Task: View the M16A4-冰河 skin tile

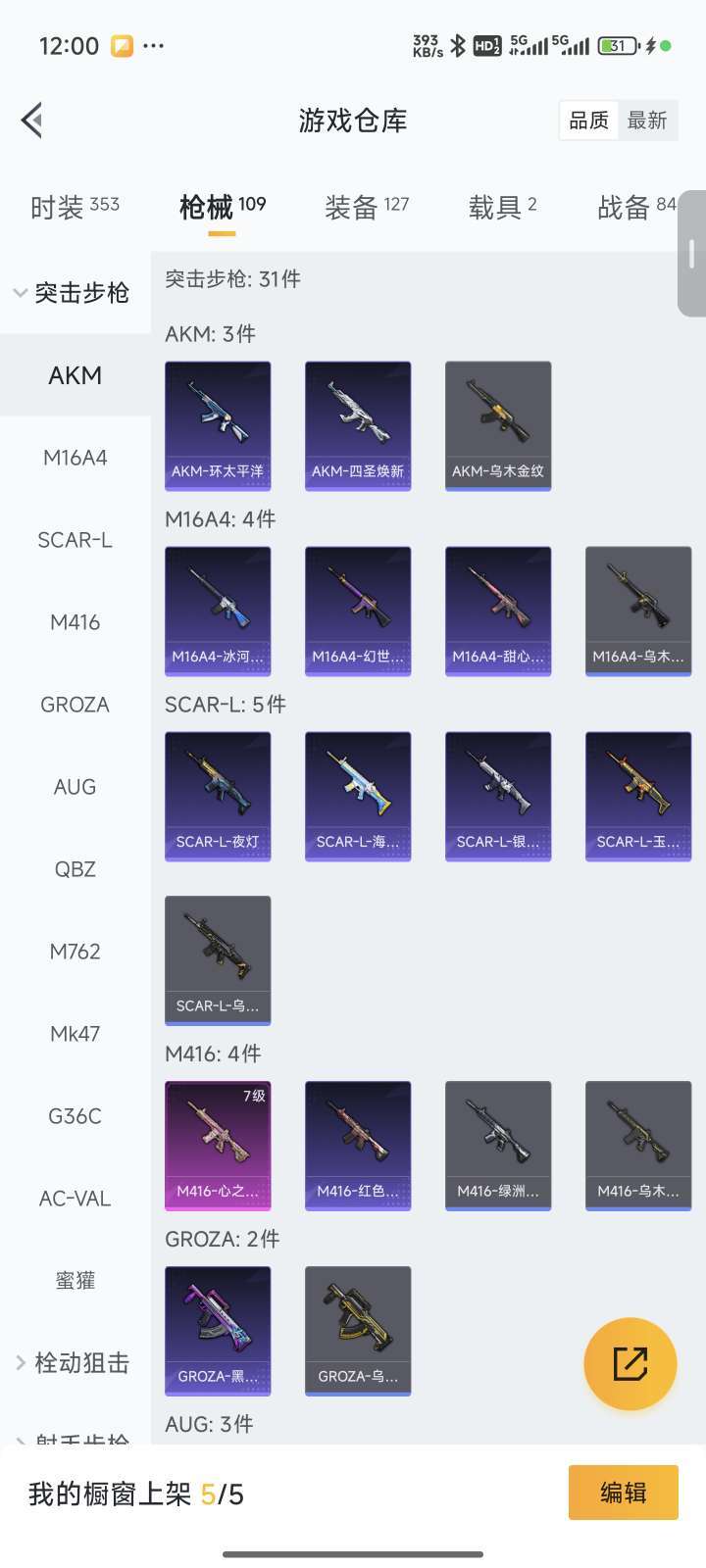Action: 218,611
